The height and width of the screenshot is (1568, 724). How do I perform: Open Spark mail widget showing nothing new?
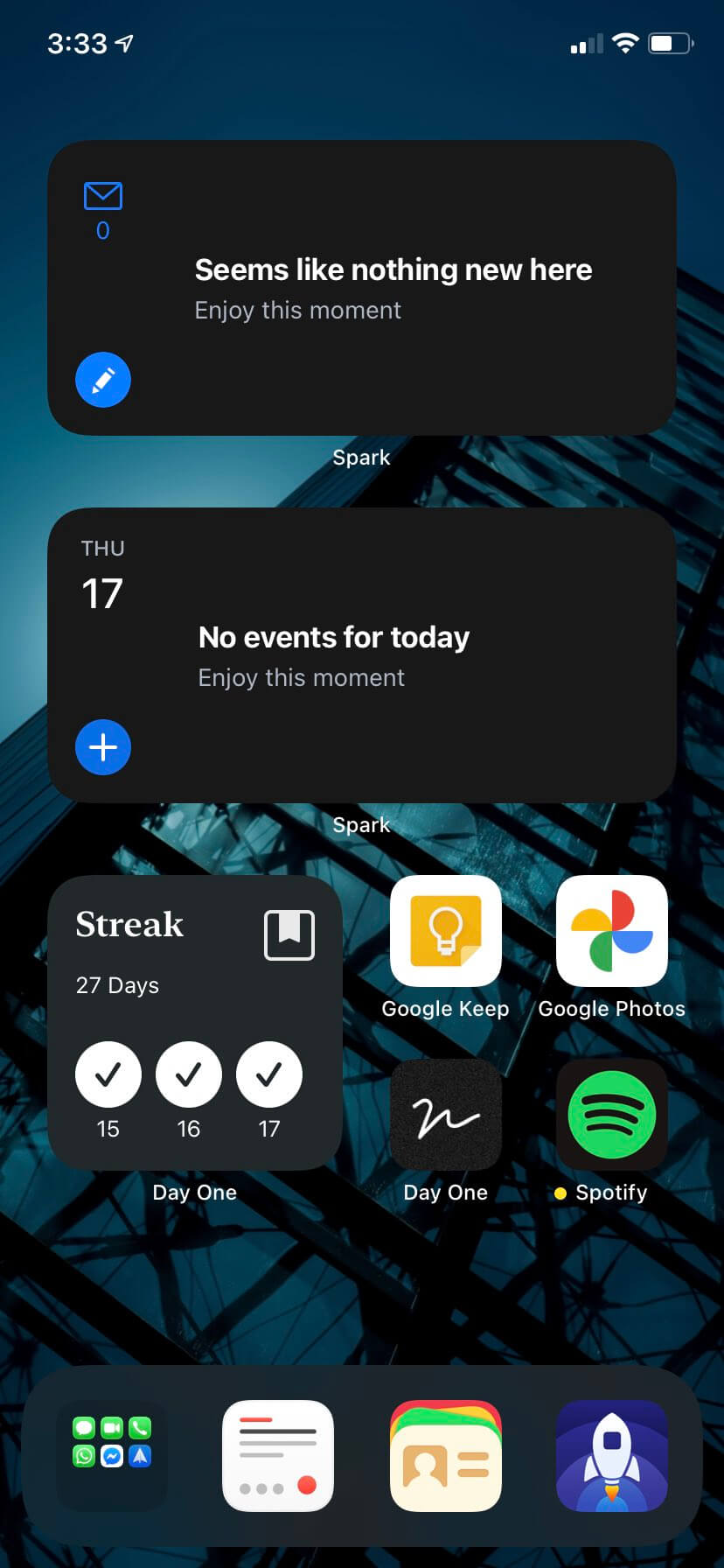[x=362, y=288]
